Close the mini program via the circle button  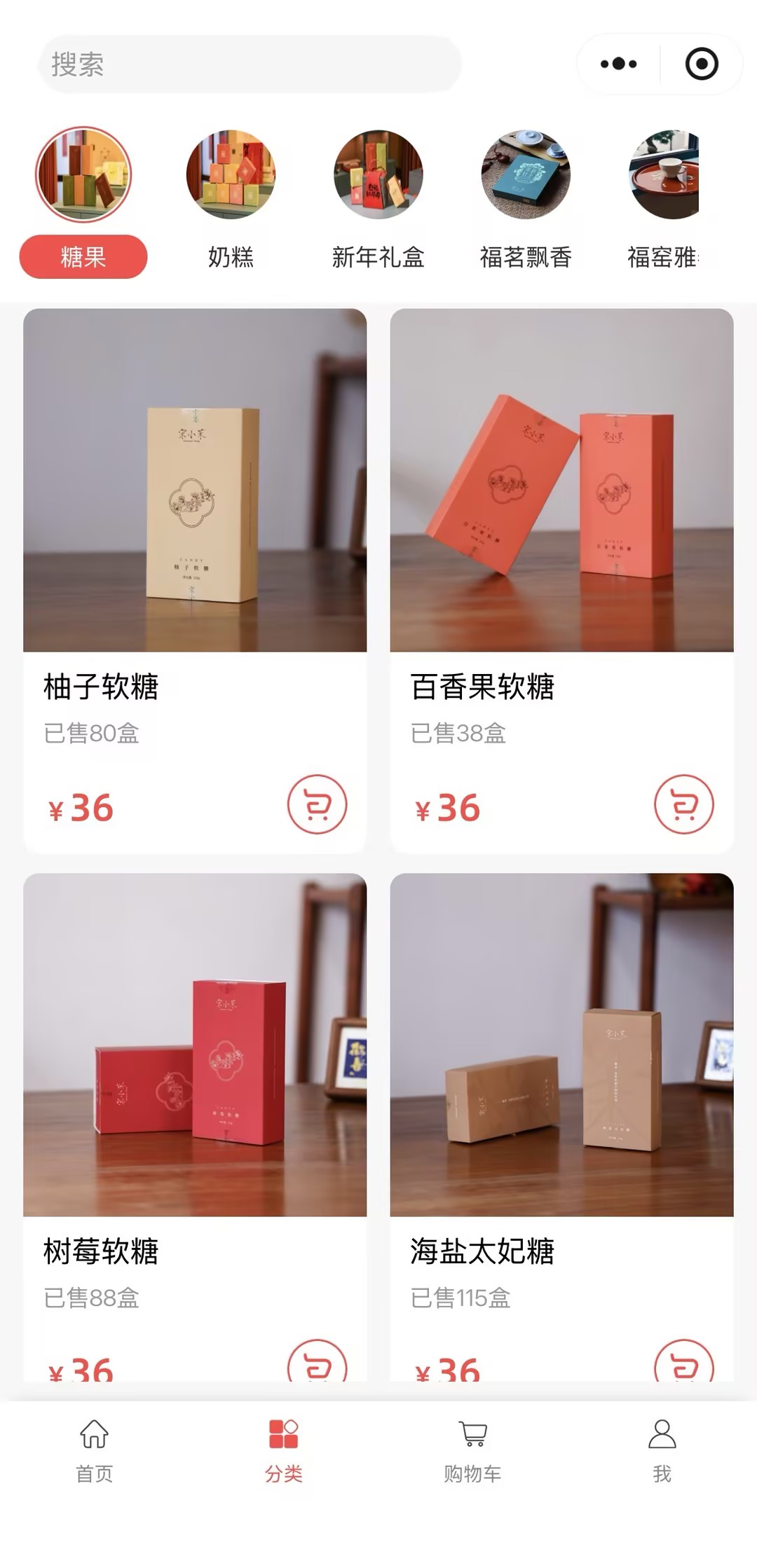pyautogui.click(x=701, y=64)
